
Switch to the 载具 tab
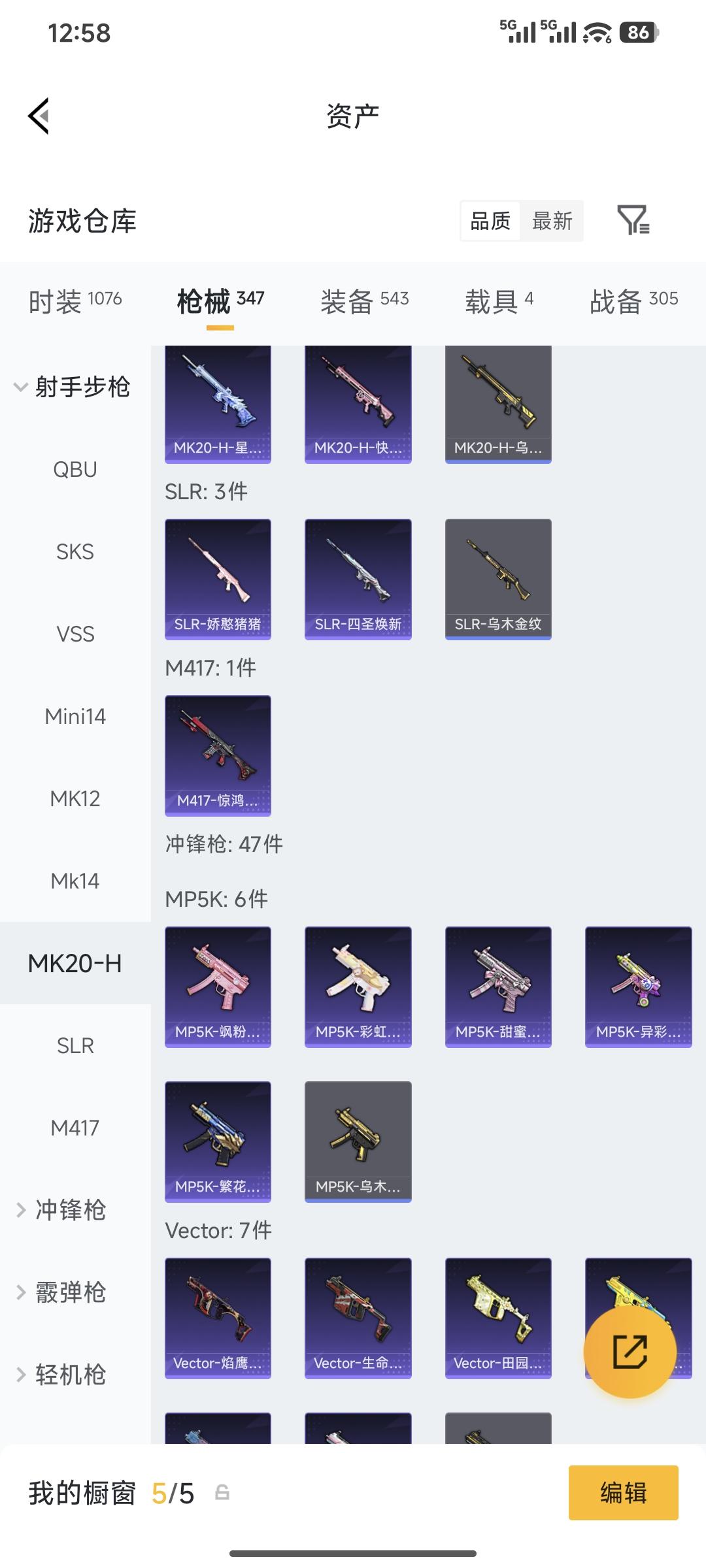click(499, 301)
